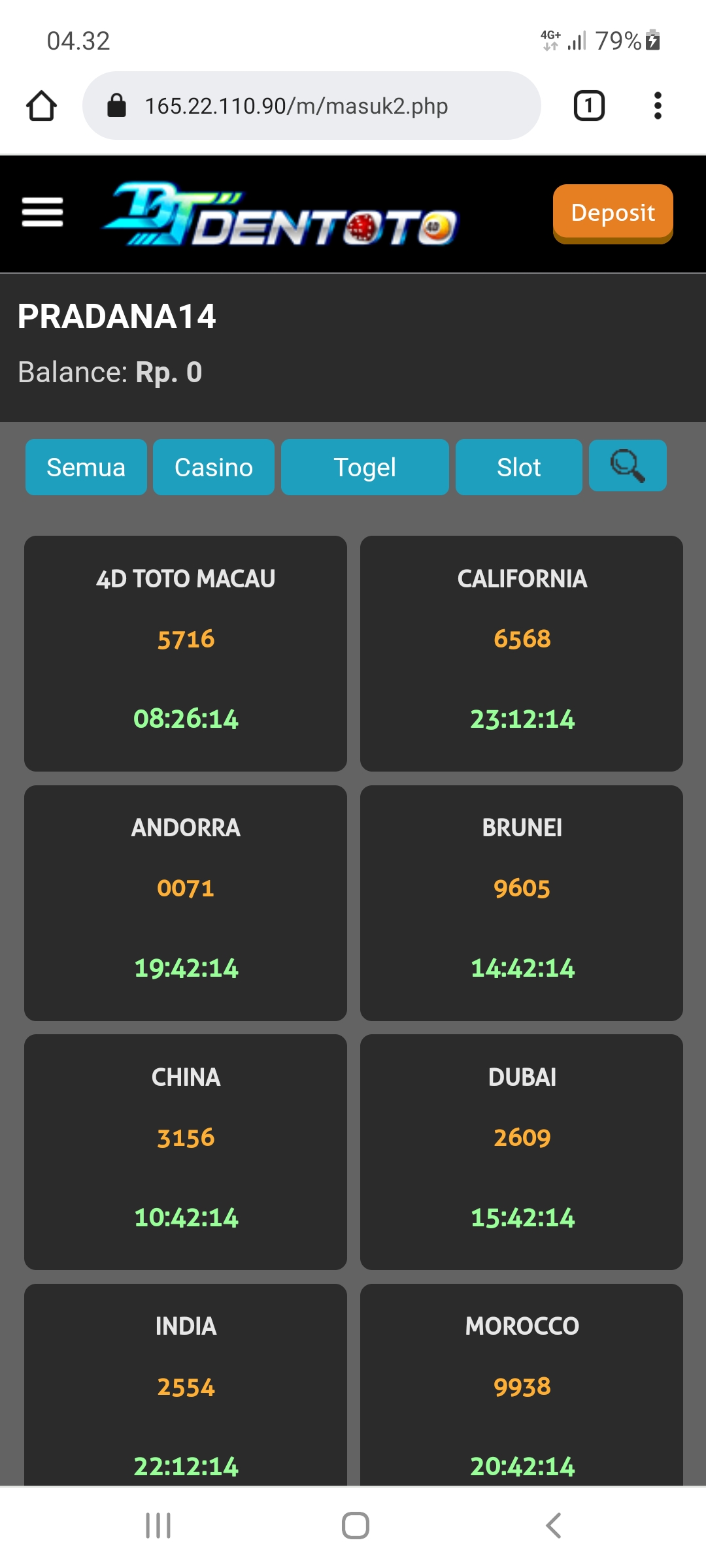The image size is (706, 1568).
Task: Select the ANDORRA market card
Action: (x=186, y=903)
